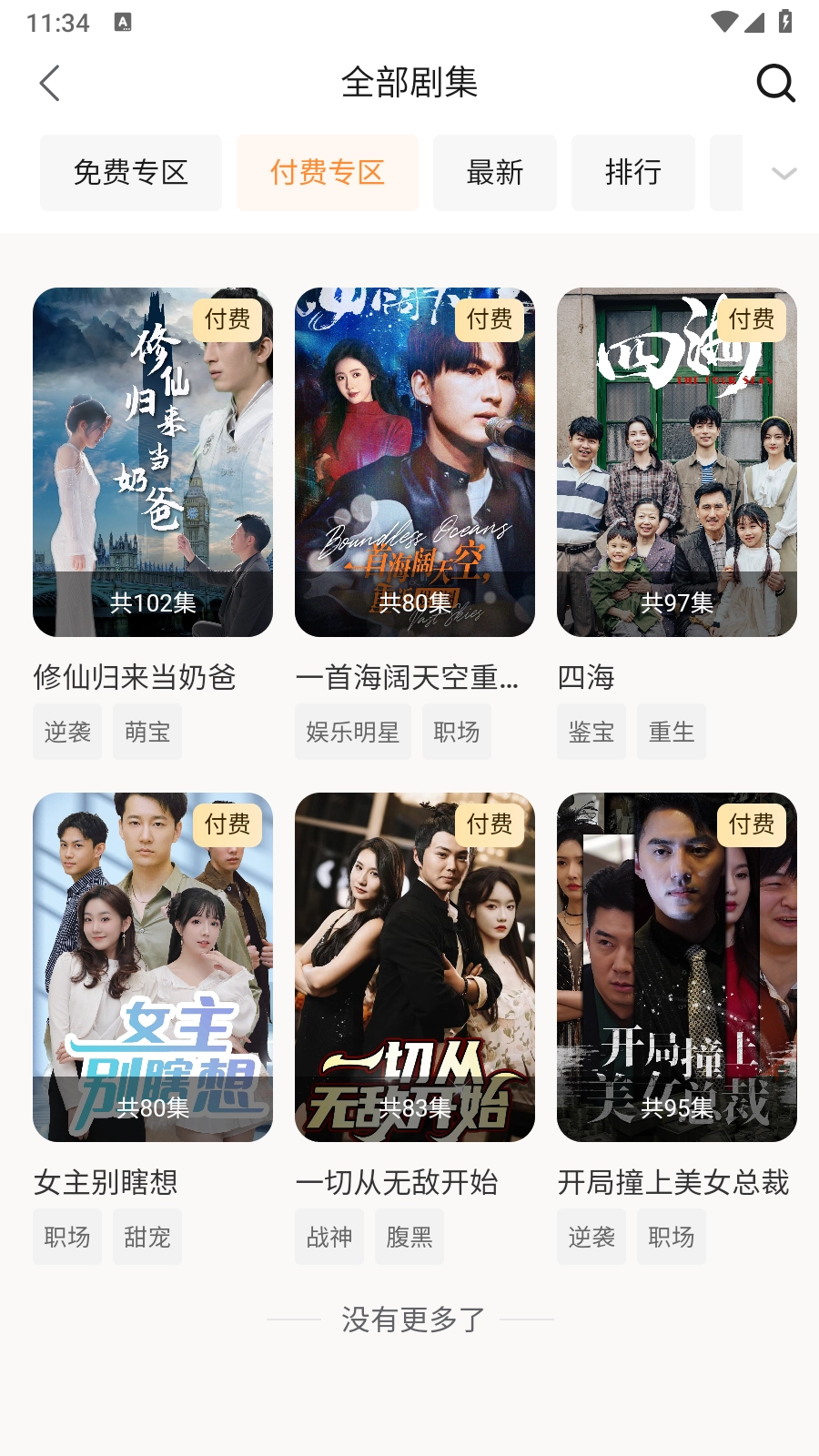The height and width of the screenshot is (1456, 819).
Task: Open the drama 女主别瞎想
Action: [153, 967]
